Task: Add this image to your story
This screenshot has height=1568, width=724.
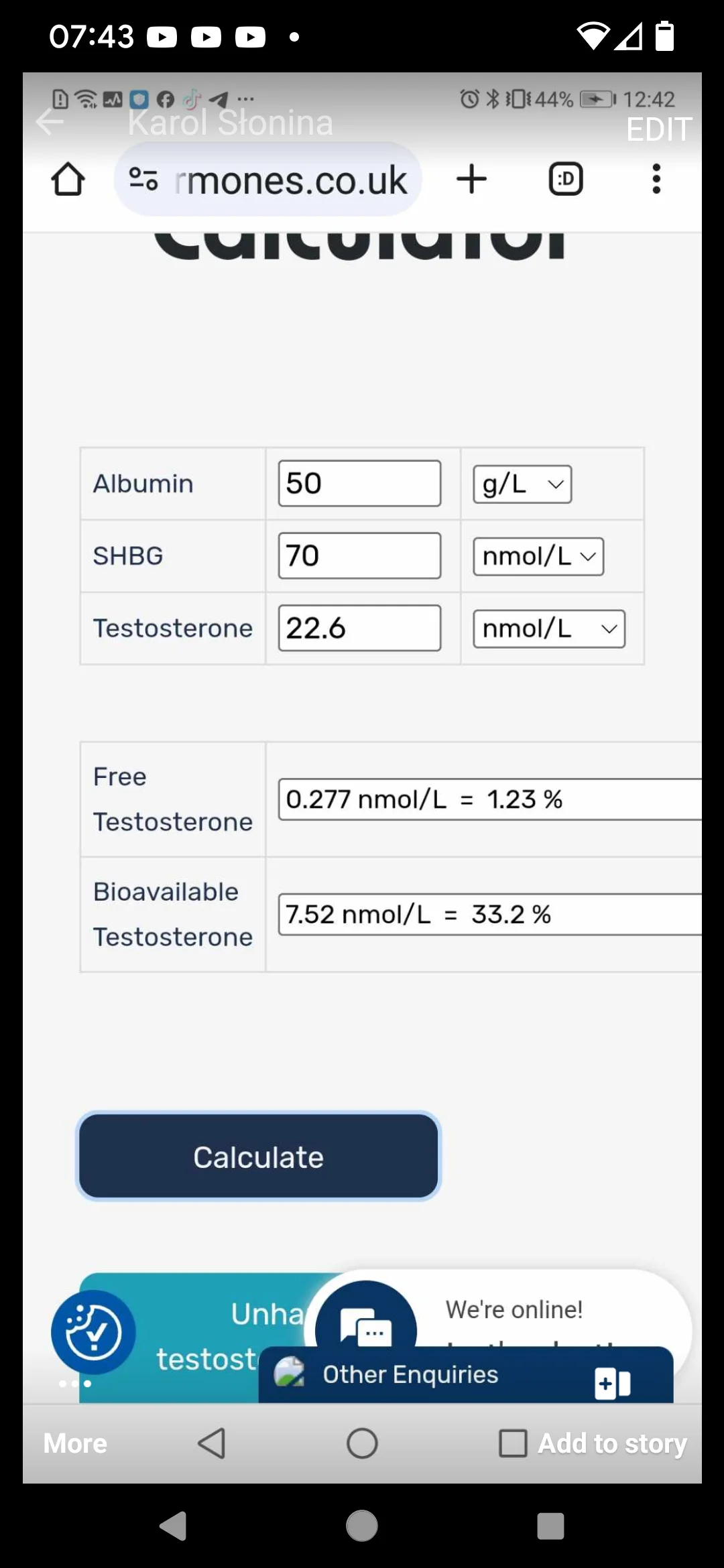Action: point(593,1443)
